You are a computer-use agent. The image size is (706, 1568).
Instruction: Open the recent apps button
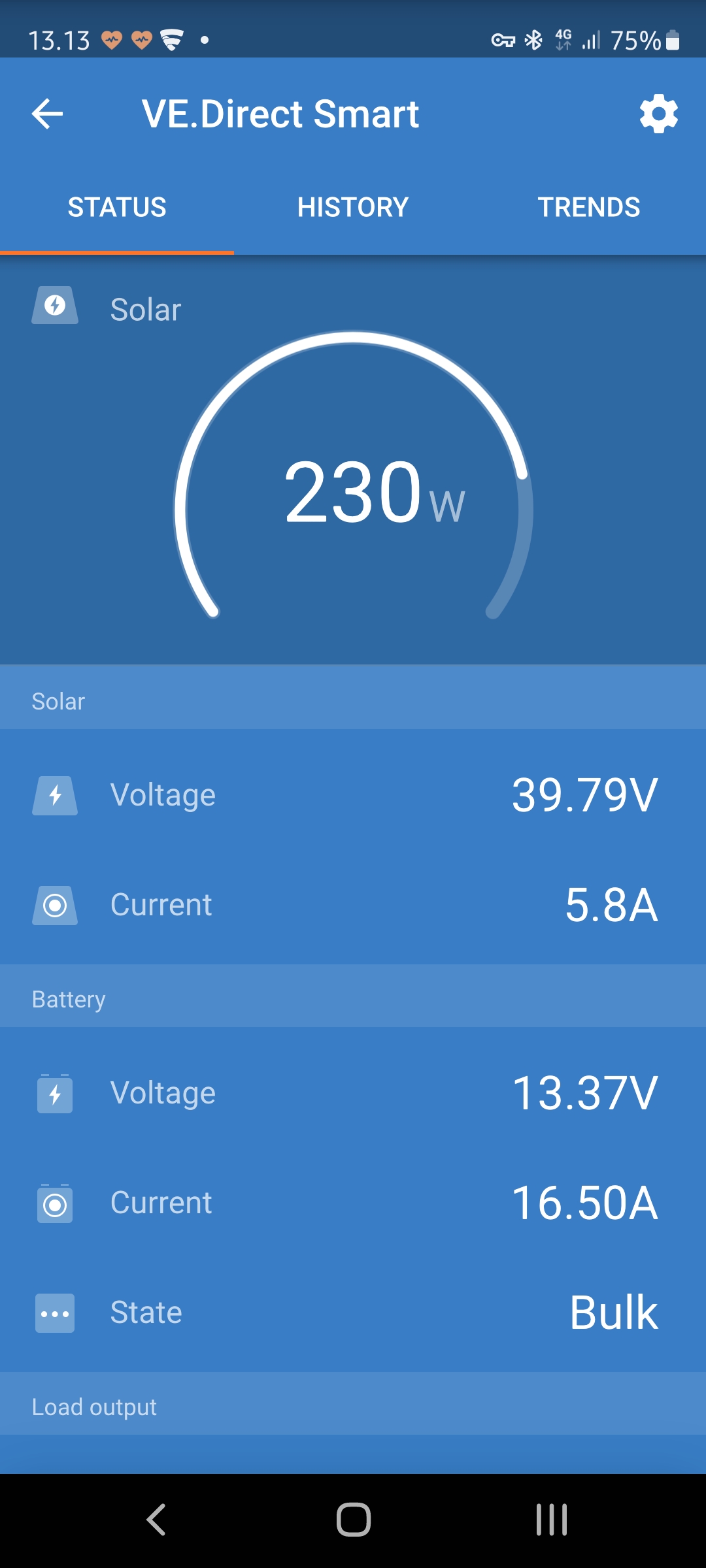click(x=551, y=1520)
